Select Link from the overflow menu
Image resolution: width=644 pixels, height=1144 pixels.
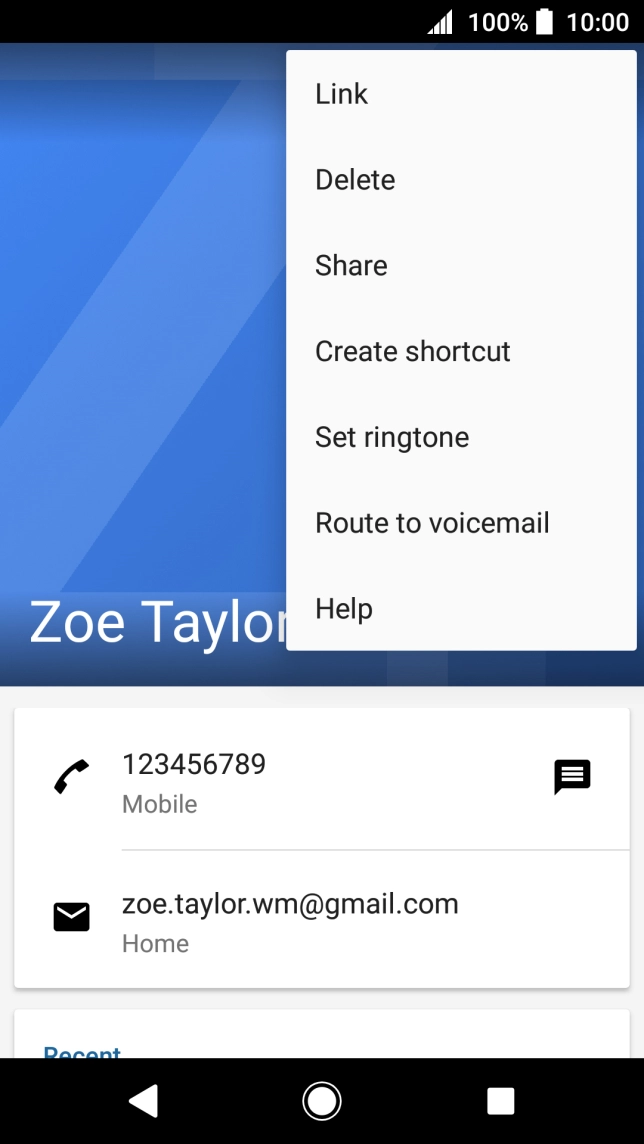[x=461, y=94]
